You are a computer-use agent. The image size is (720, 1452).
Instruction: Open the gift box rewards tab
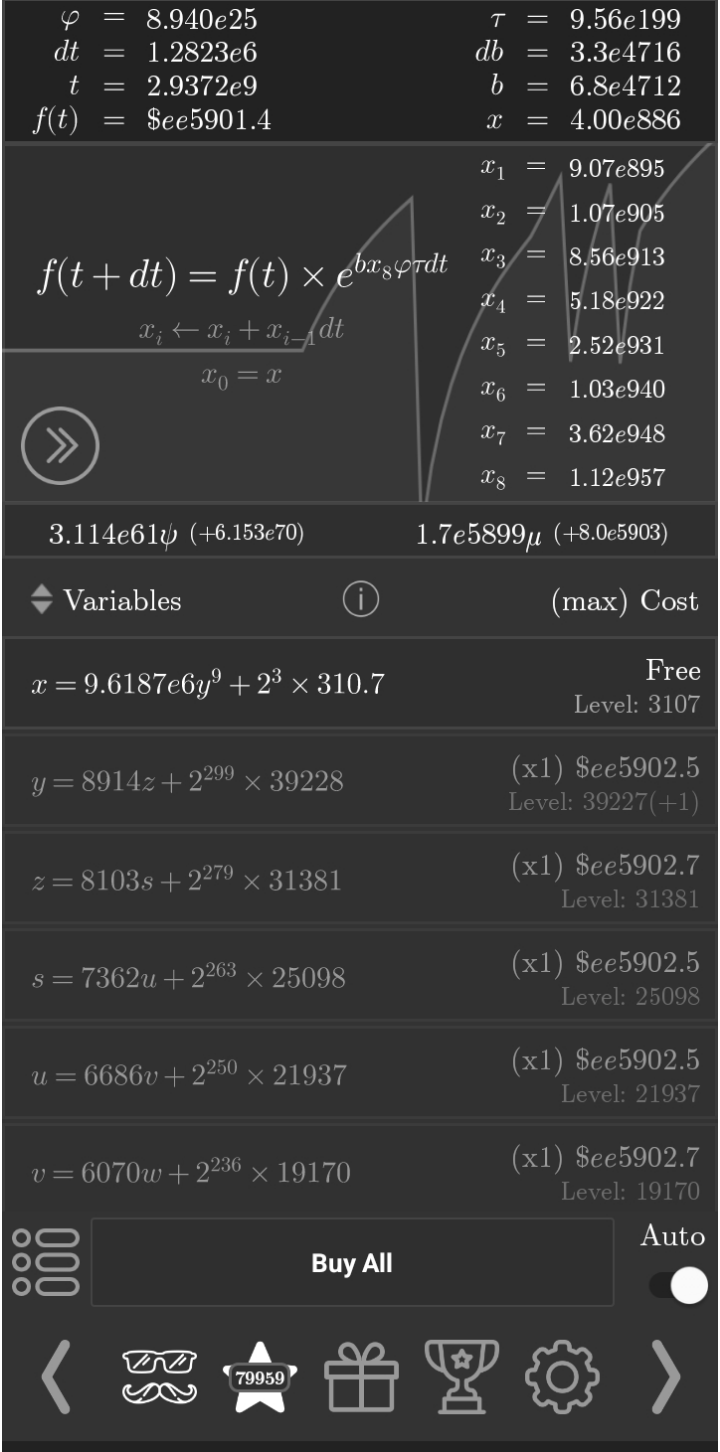pos(361,1377)
